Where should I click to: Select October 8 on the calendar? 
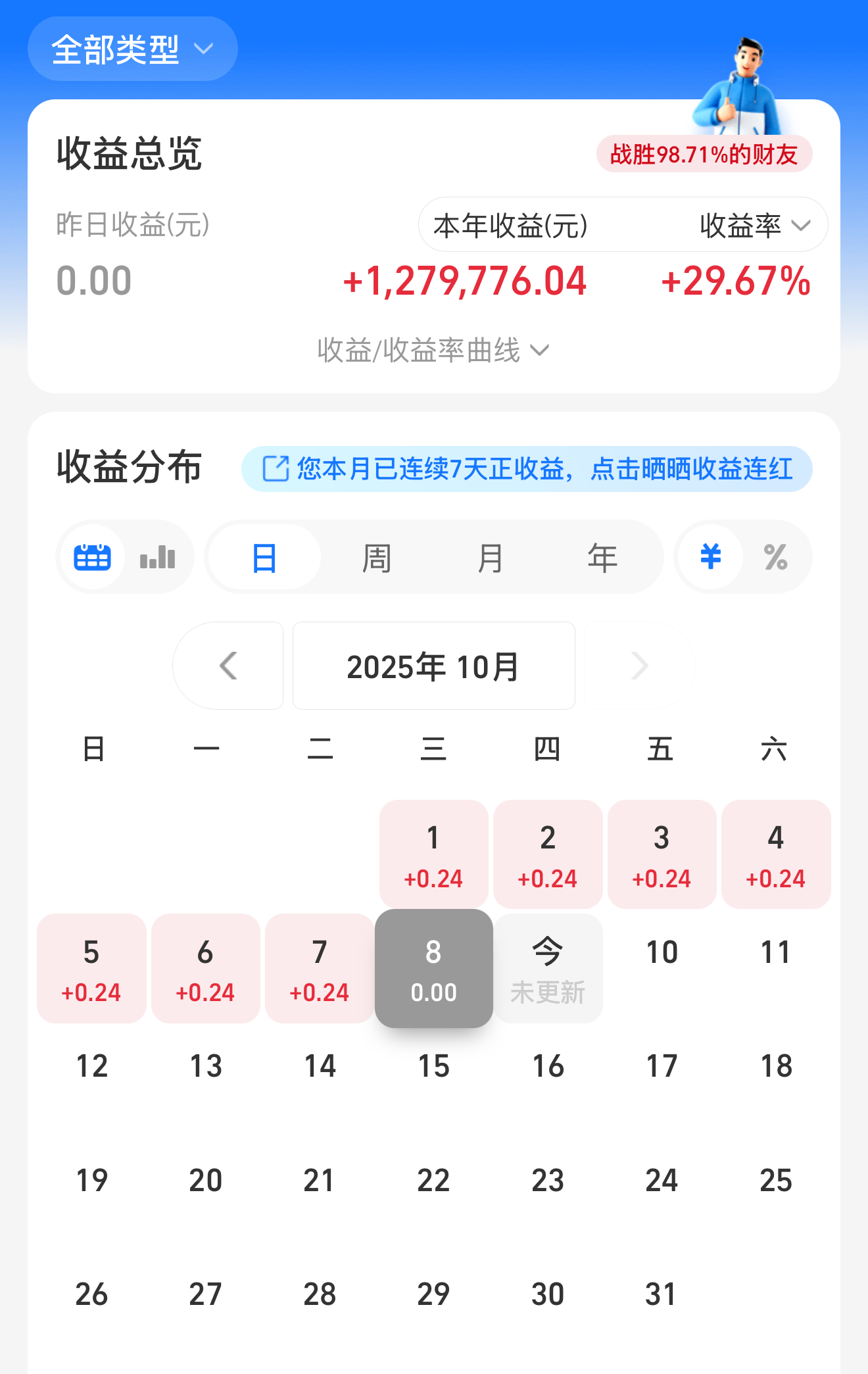(433, 968)
